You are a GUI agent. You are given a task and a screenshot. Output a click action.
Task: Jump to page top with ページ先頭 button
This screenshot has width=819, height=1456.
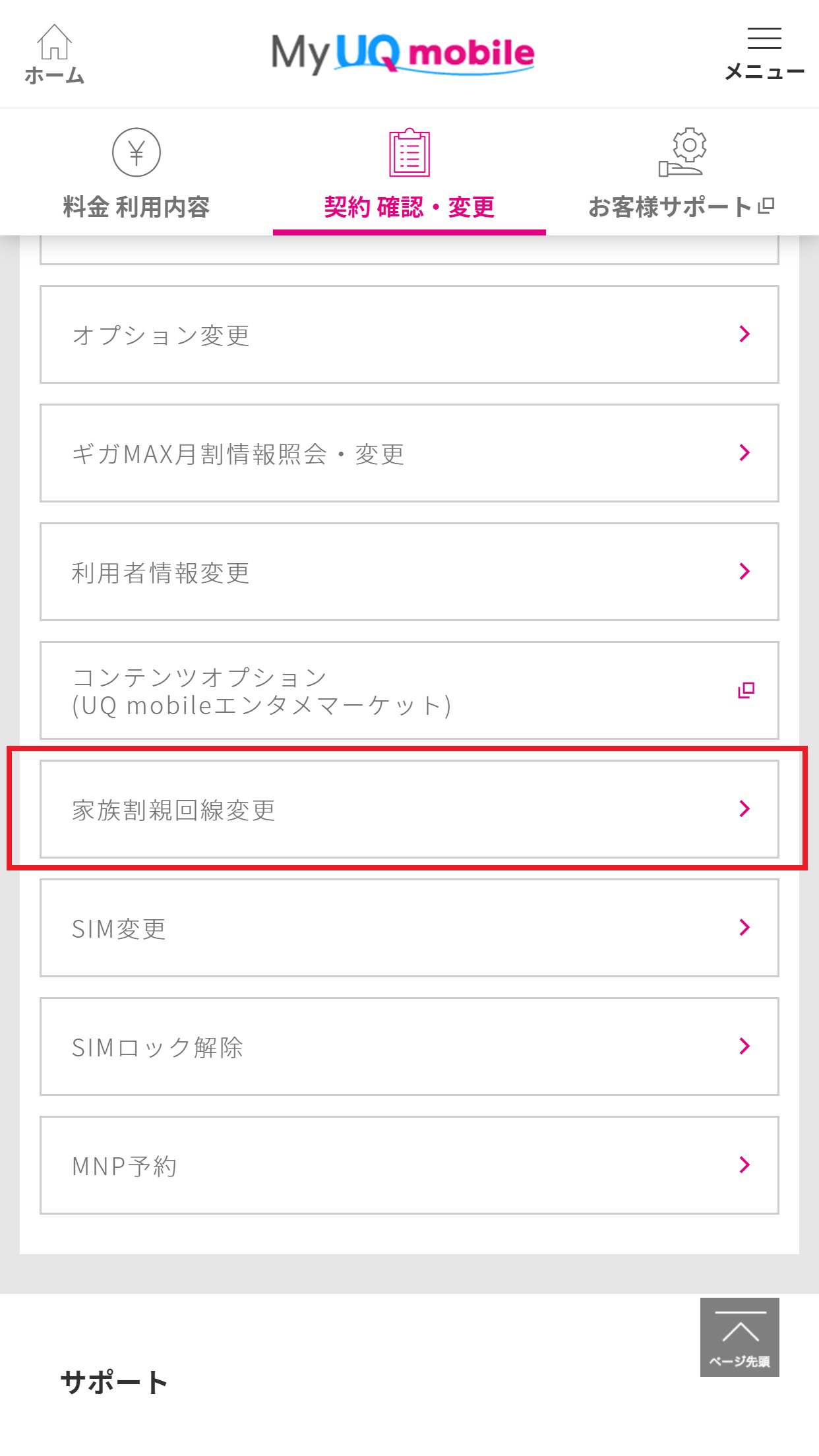click(740, 1337)
